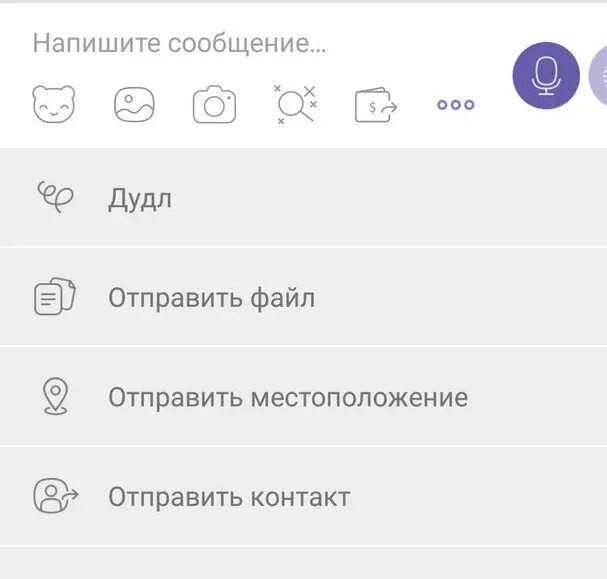Open the photo gallery icon
The width and height of the screenshot is (607, 579).
(x=134, y=104)
